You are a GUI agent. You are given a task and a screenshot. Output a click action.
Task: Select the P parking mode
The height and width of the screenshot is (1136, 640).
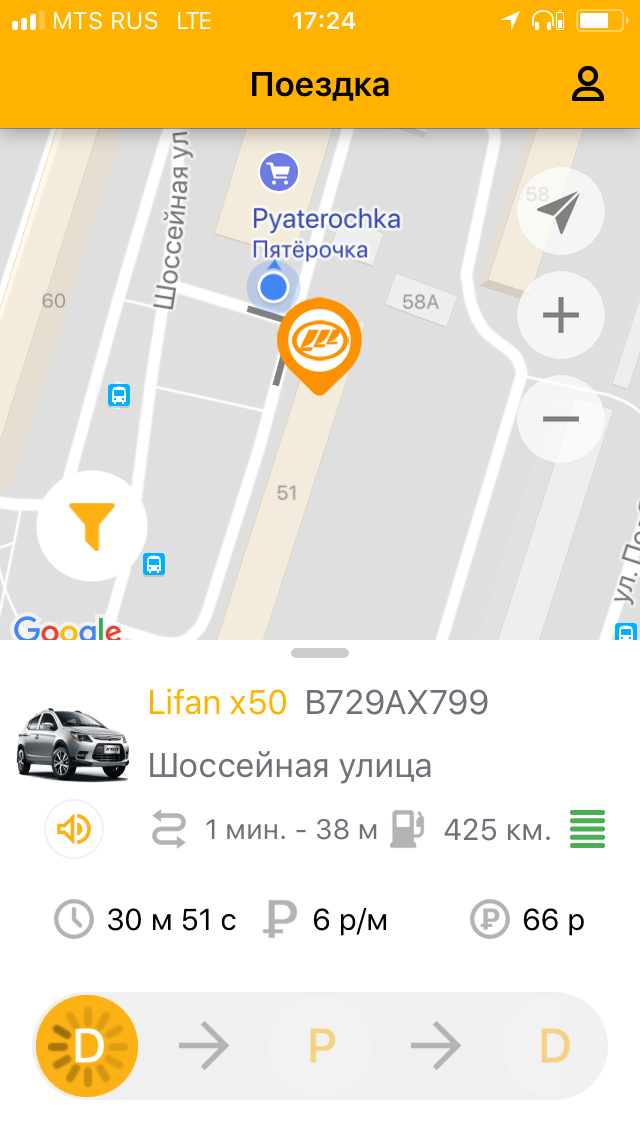pos(320,1046)
